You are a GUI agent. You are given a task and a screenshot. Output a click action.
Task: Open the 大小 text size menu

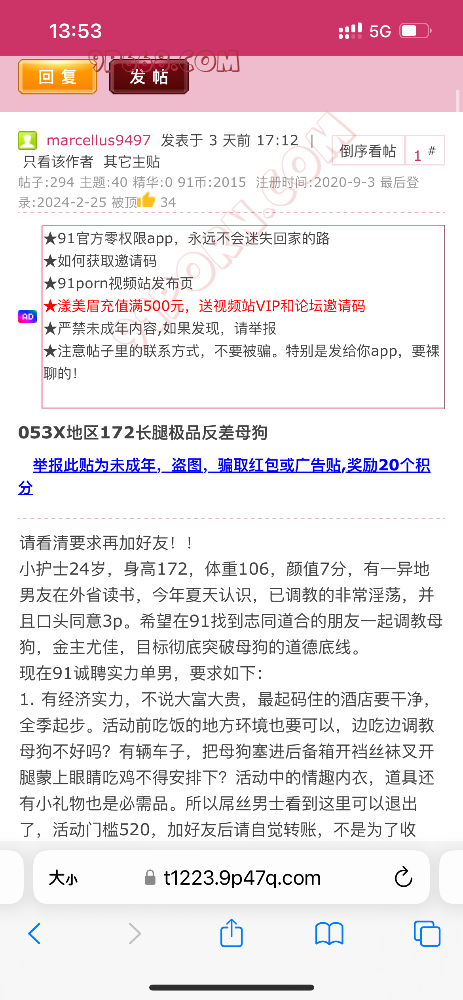click(63, 879)
